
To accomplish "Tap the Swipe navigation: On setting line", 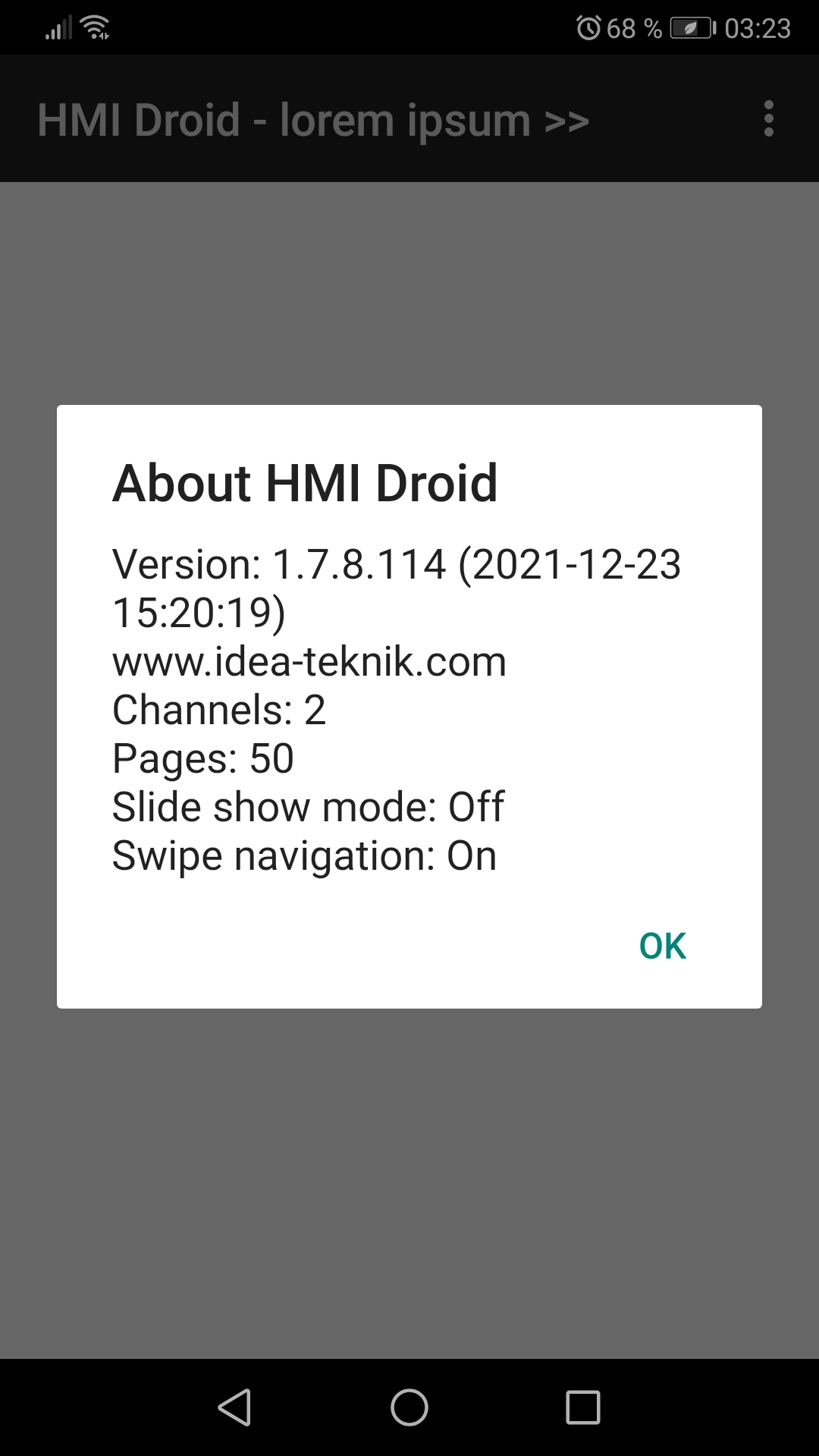I will [303, 855].
